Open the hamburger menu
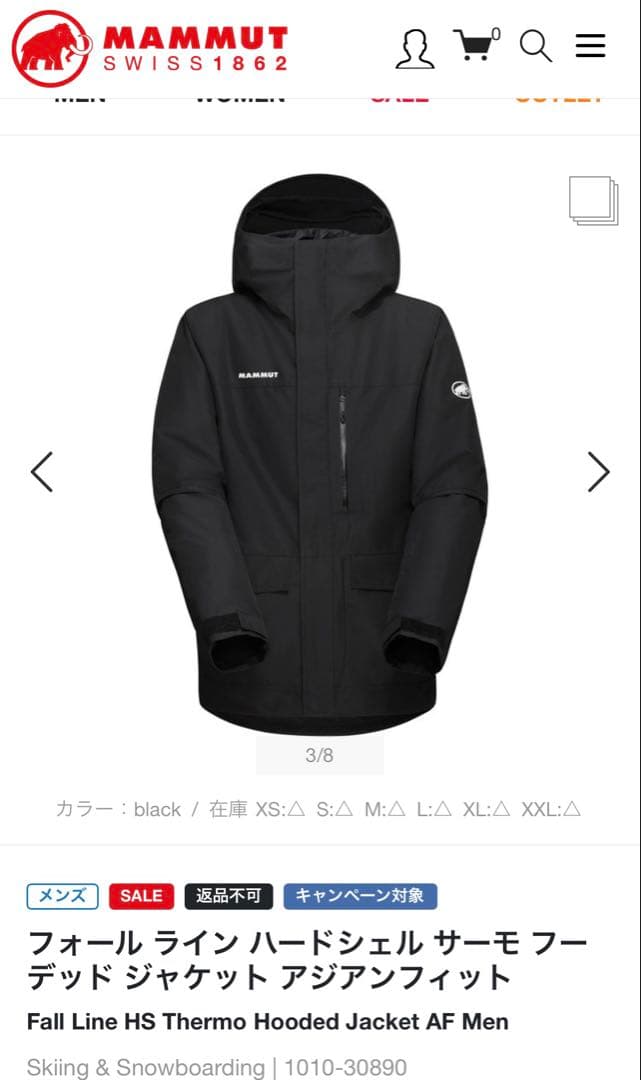Image resolution: width=641 pixels, height=1080 pixels. tap(591, 46)
